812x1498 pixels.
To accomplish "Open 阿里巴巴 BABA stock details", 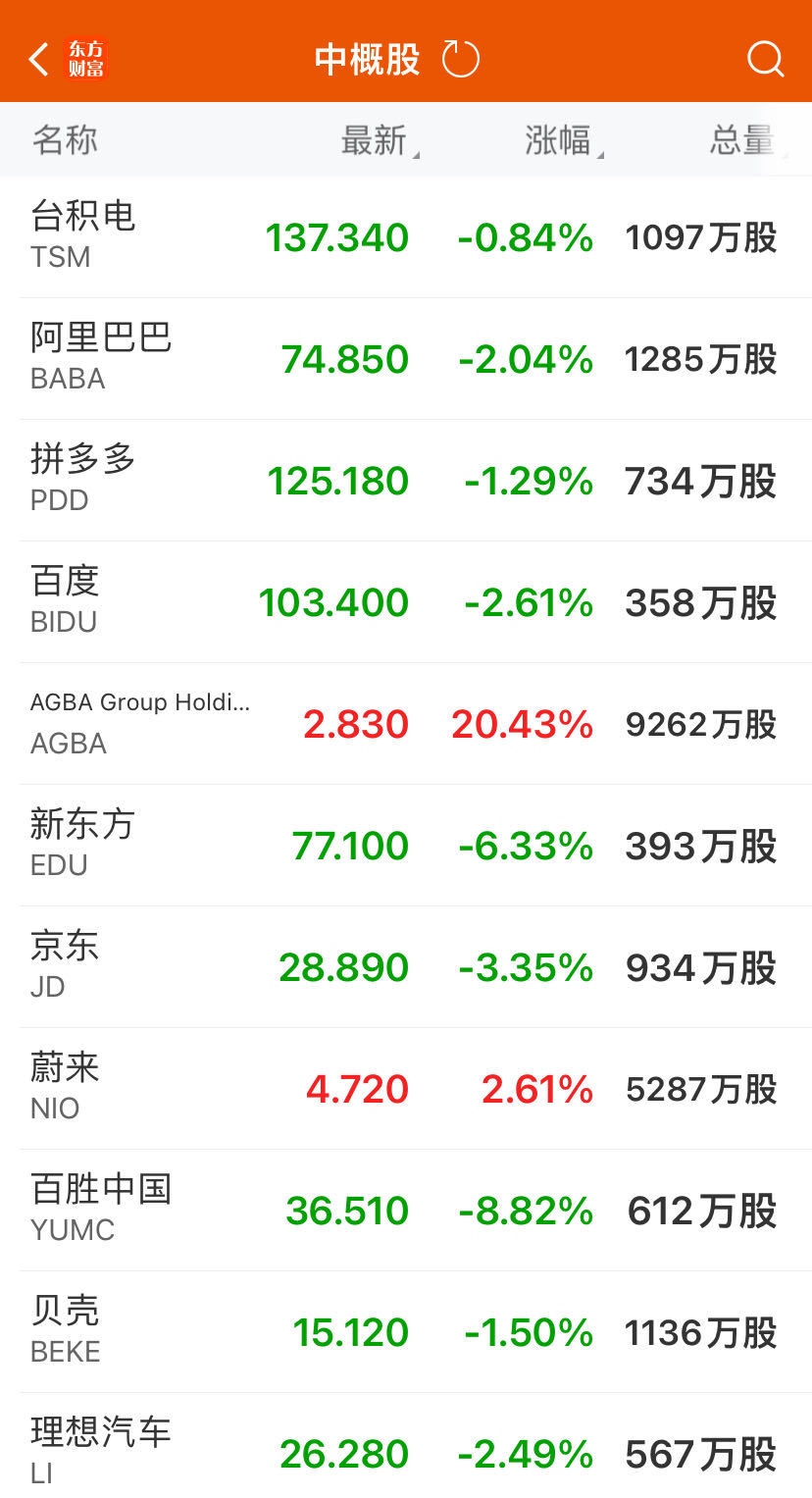I will click(406, 359).
